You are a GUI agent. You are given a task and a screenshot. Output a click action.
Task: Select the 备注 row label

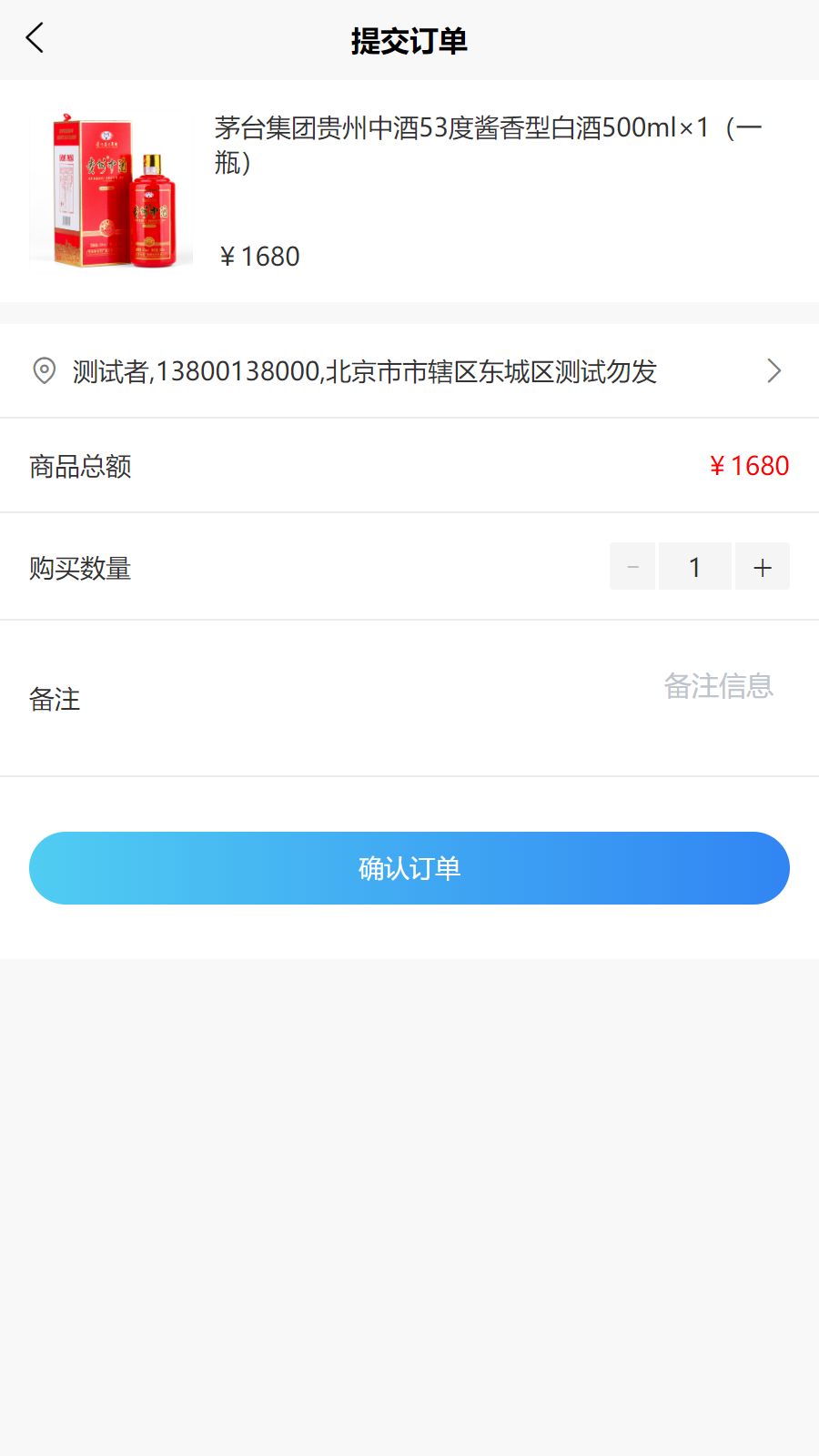[55, 701]
